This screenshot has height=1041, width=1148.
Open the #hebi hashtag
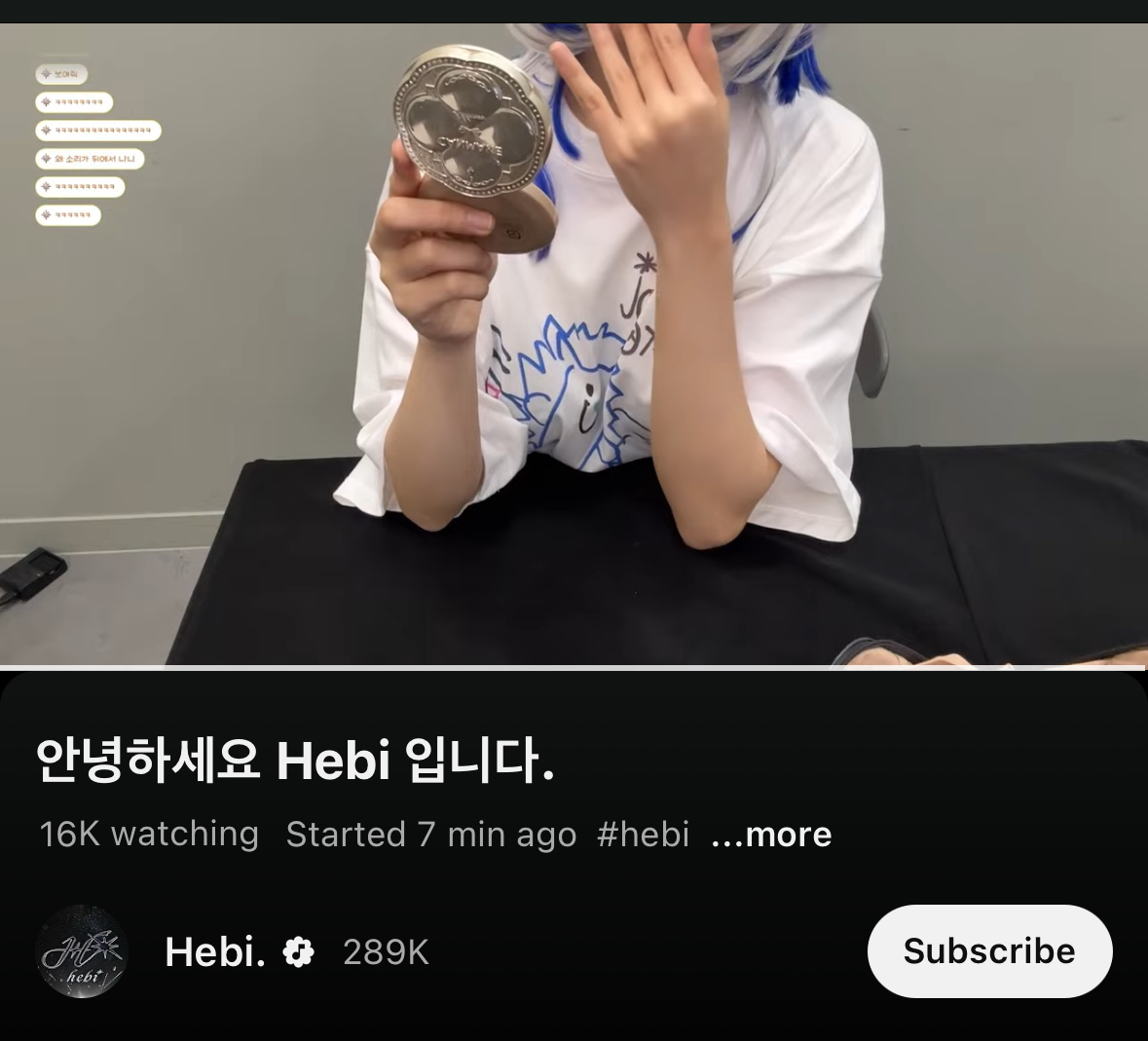click(643, 835)
